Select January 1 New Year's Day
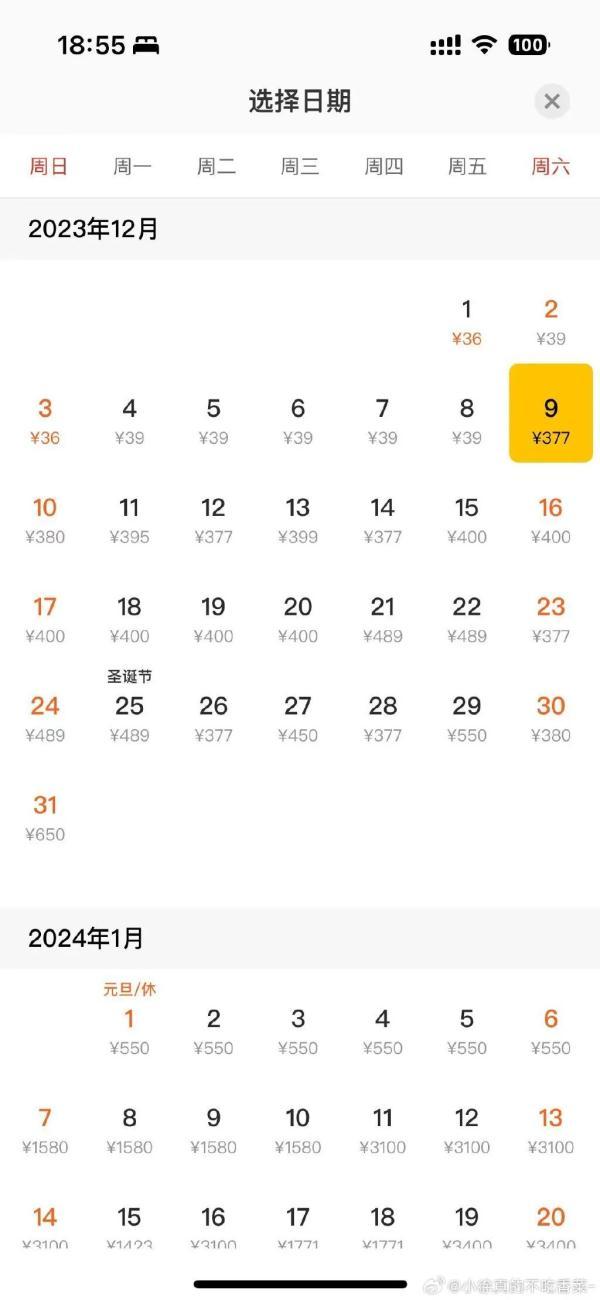This screenshot has height=1300, width=600. point(129,1028)
